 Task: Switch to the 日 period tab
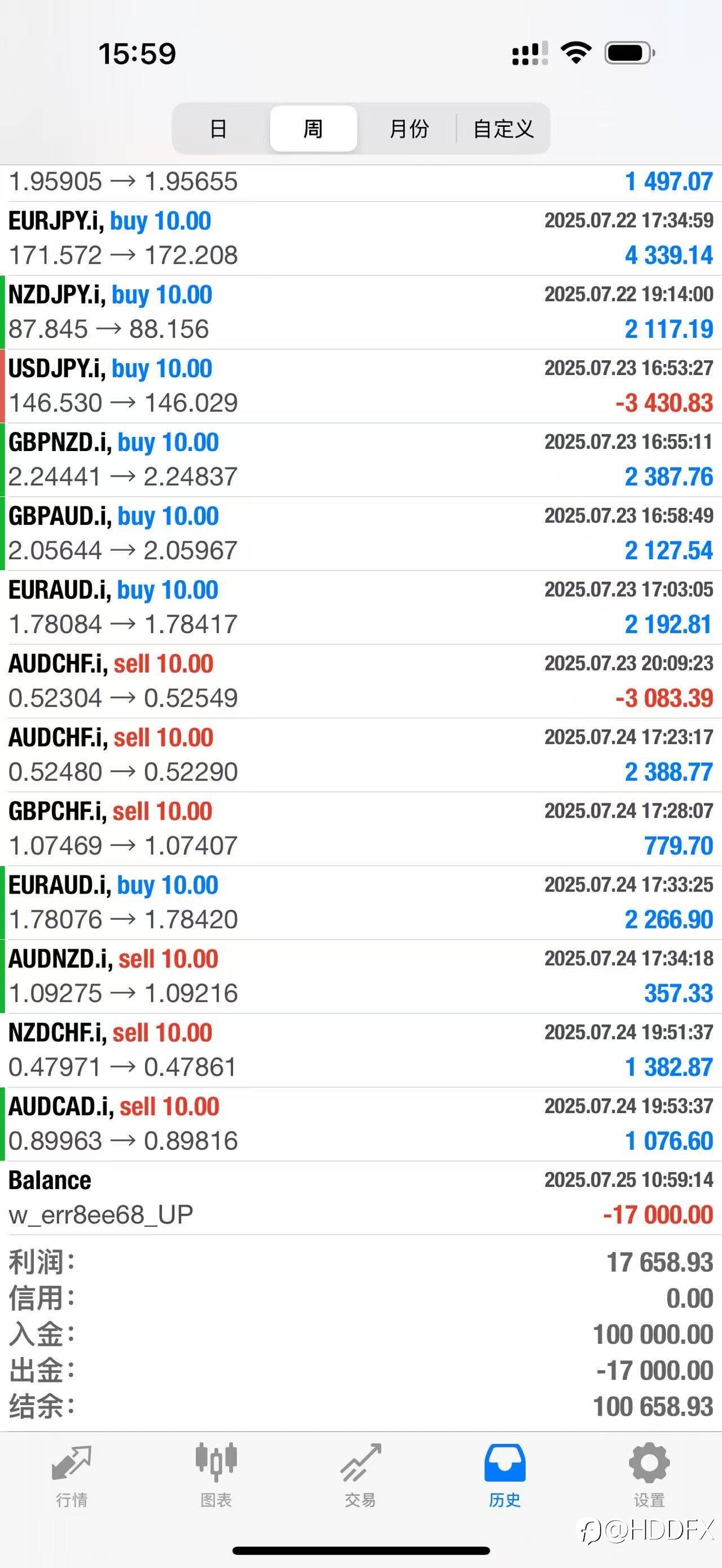tap(218, 129)
